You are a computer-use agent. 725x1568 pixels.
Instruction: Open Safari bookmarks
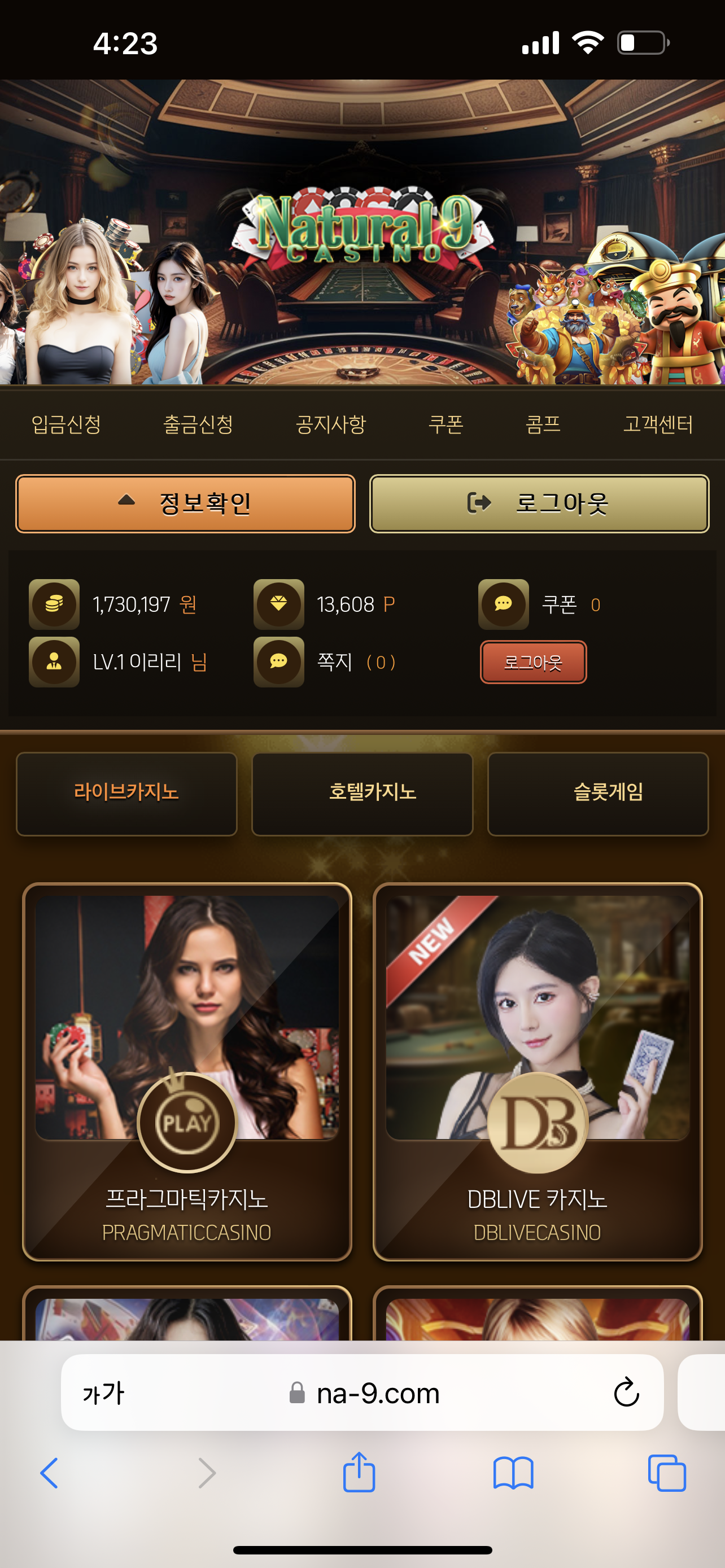coord(513,1473)
